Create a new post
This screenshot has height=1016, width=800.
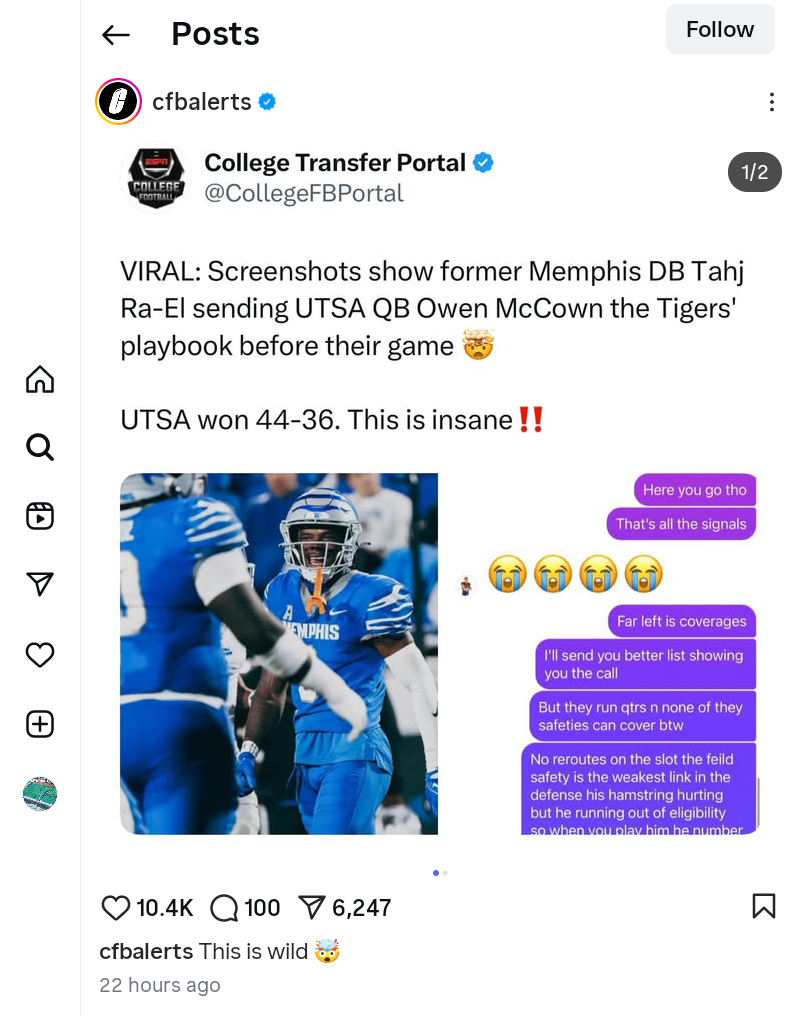[x=39, y=724]
